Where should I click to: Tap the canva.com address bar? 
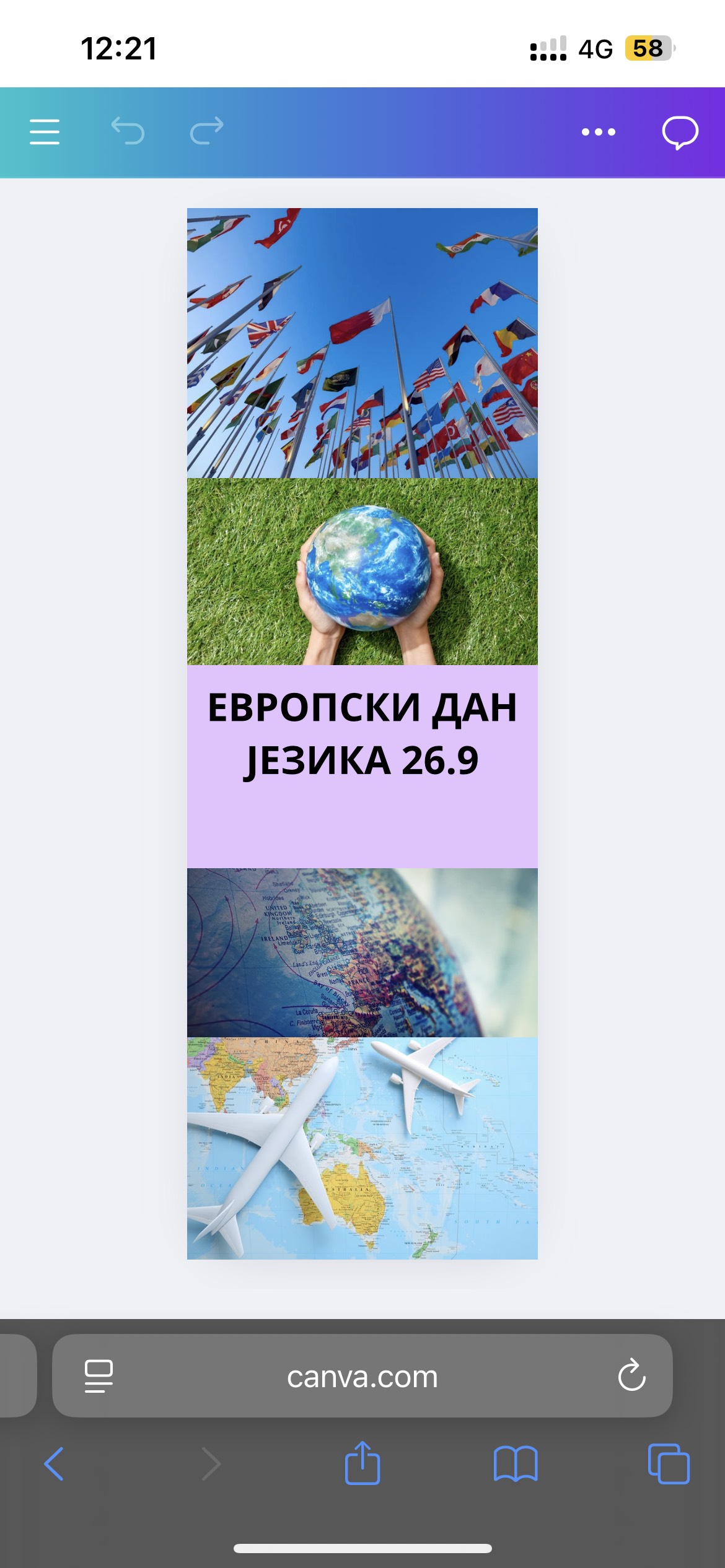pyautogui.click(x=362, y=1377)
